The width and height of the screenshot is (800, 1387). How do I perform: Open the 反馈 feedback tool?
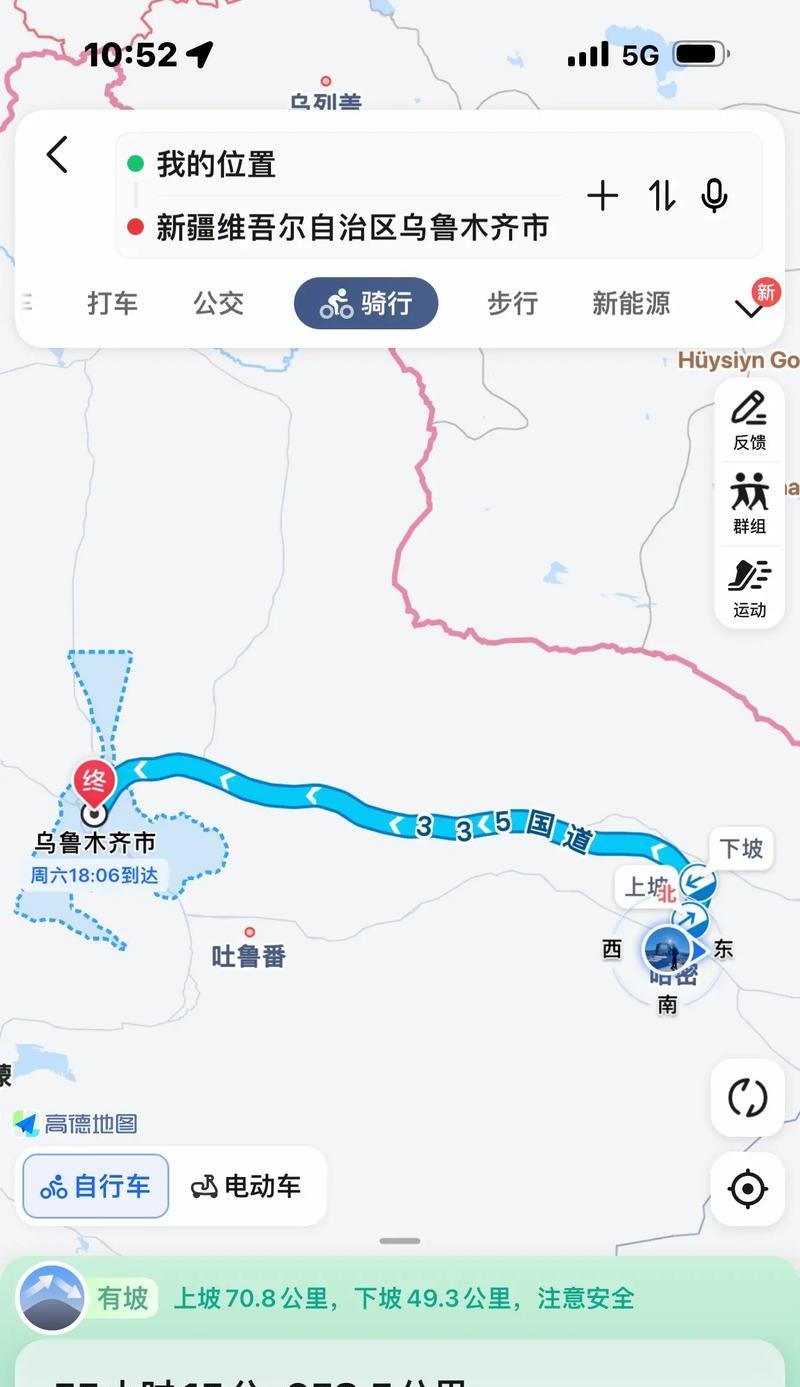pyautogui.click(x=749, y=420)
